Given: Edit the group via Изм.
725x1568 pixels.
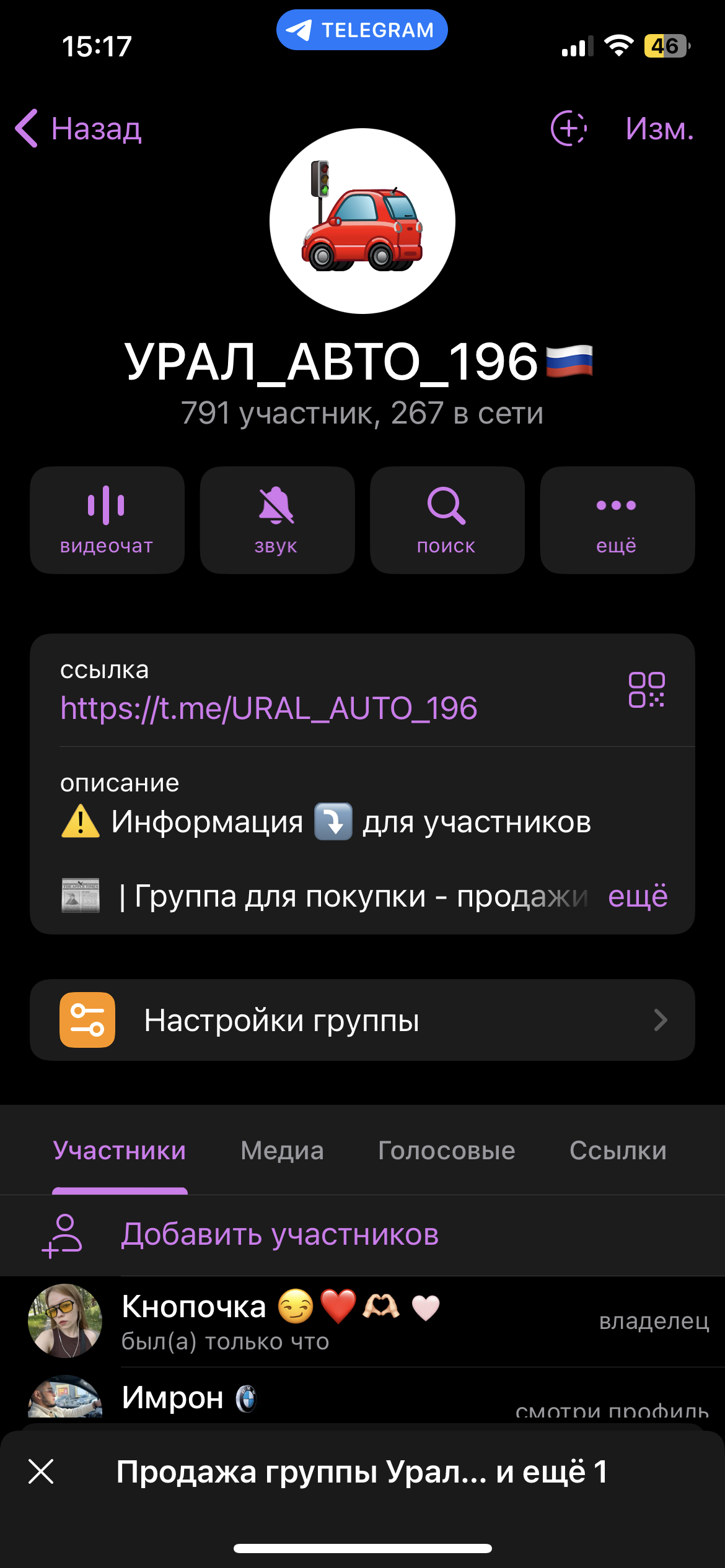Looking at the screenshot, I should tap(659, 129).
